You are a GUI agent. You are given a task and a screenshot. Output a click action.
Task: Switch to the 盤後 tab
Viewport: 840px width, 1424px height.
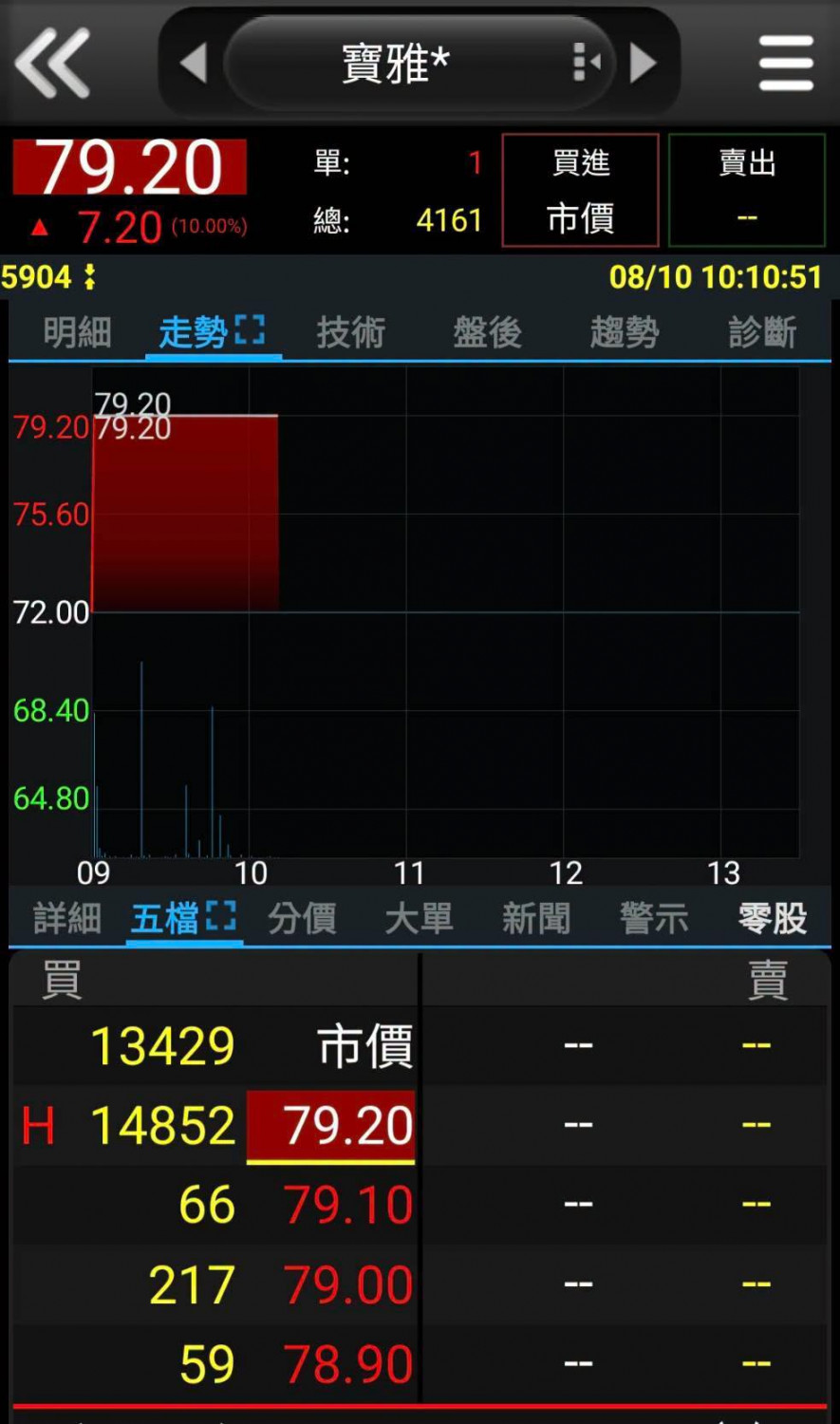pyautogui.click(x=487, y=333)
